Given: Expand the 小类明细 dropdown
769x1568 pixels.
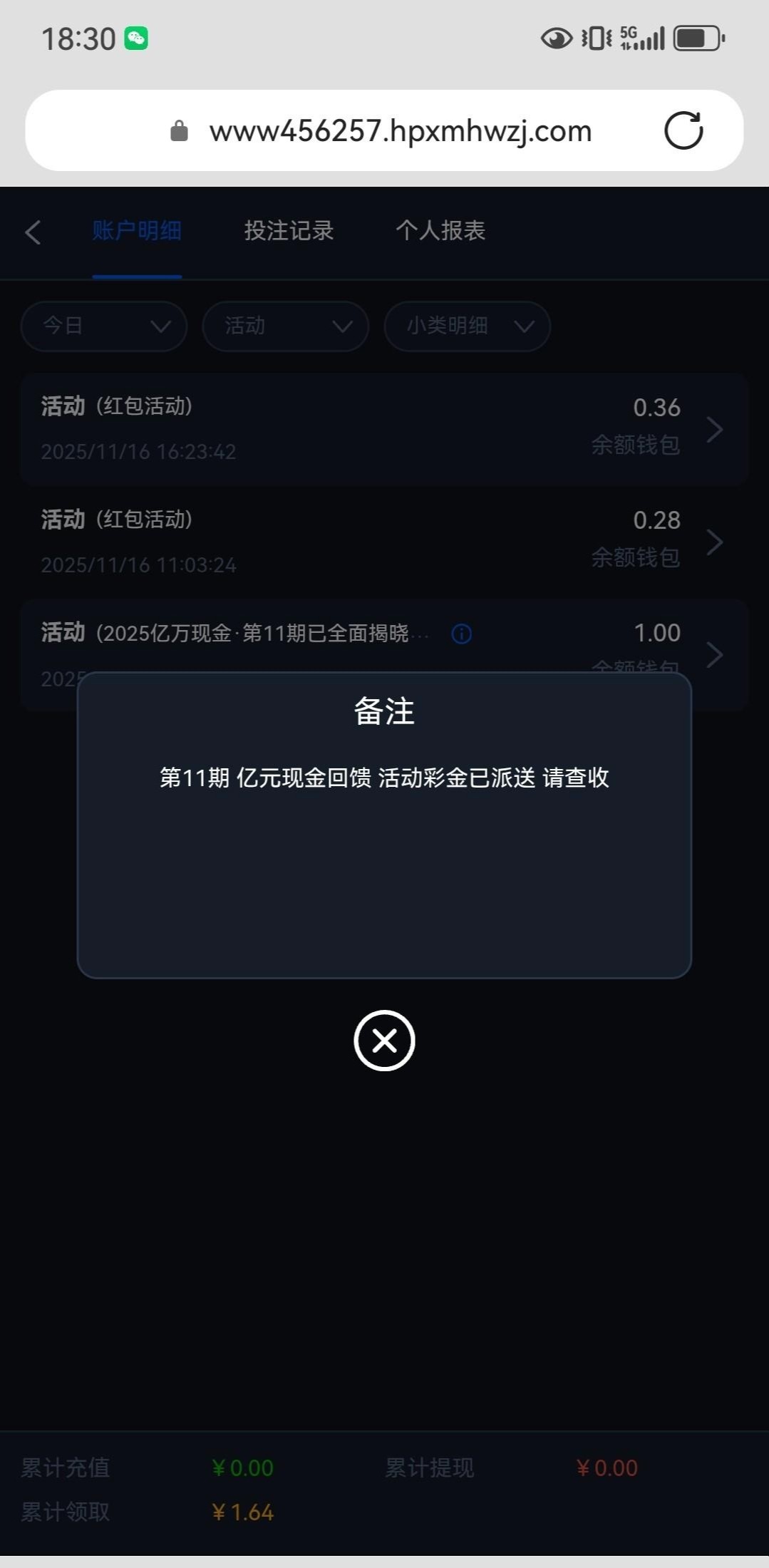Looking at the screenshot, I should click(468, 326).
